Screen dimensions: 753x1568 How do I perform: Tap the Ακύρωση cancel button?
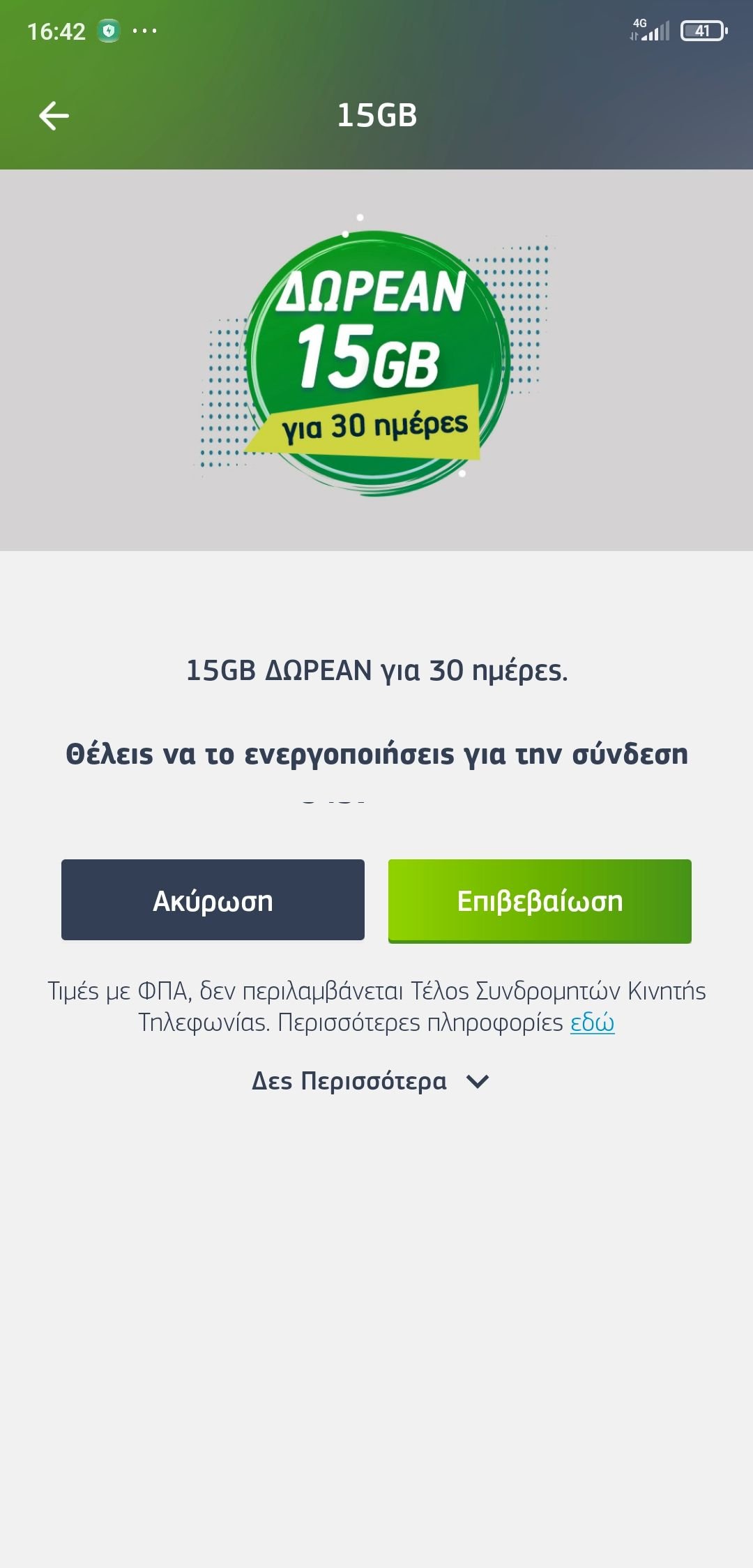[x=213, y=900]
